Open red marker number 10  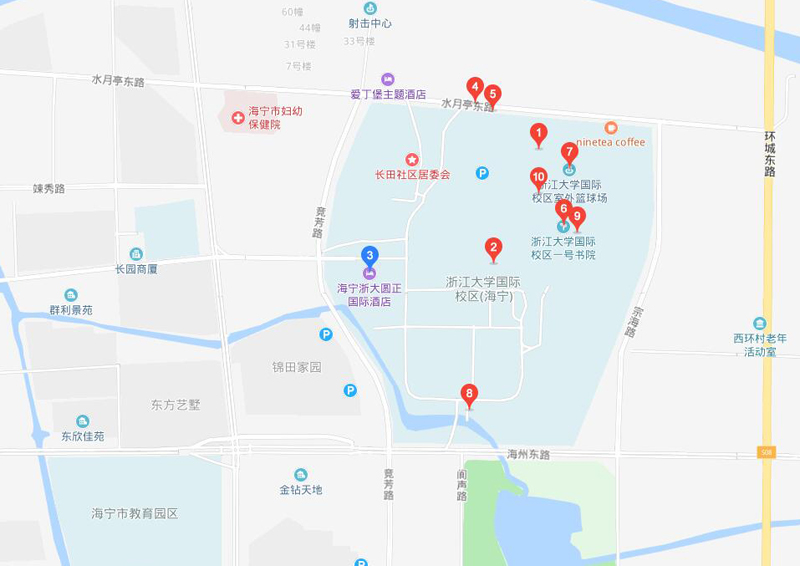(538, 178)
